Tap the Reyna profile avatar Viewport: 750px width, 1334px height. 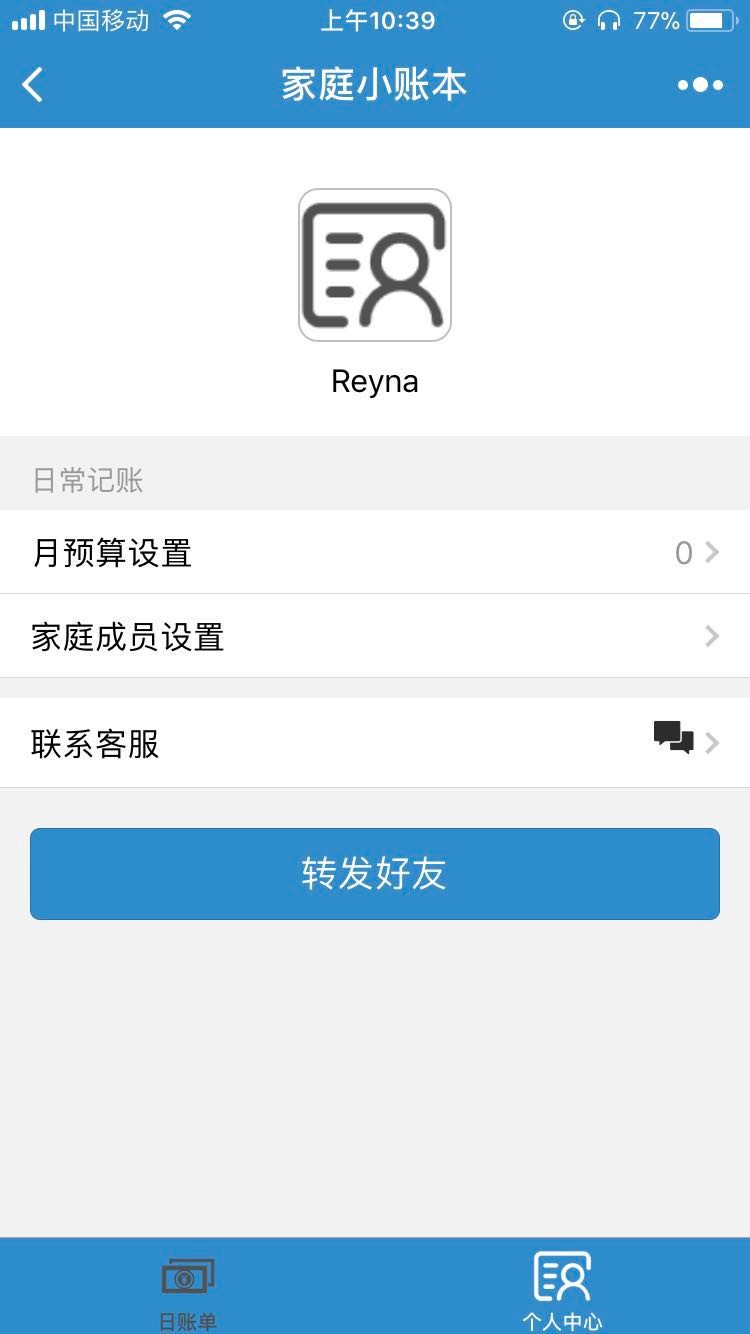[375, 265]
